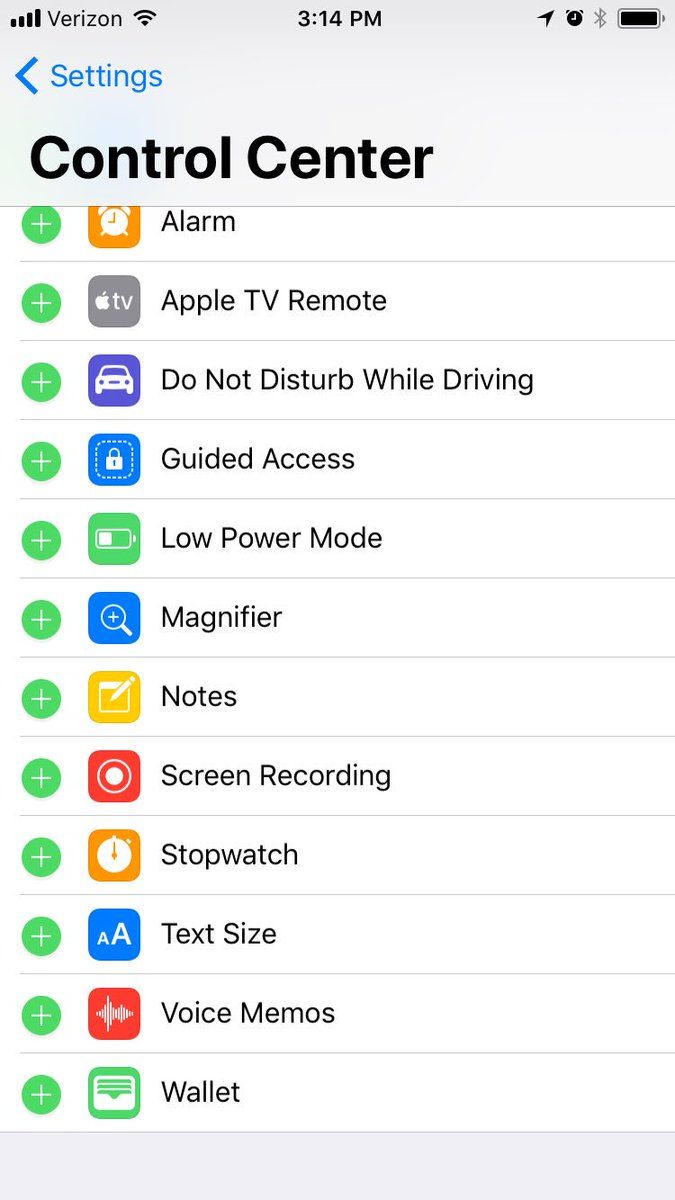Screen dimensions: 675x1200
Task: Add Guided Access control
Action: (41, 460)
